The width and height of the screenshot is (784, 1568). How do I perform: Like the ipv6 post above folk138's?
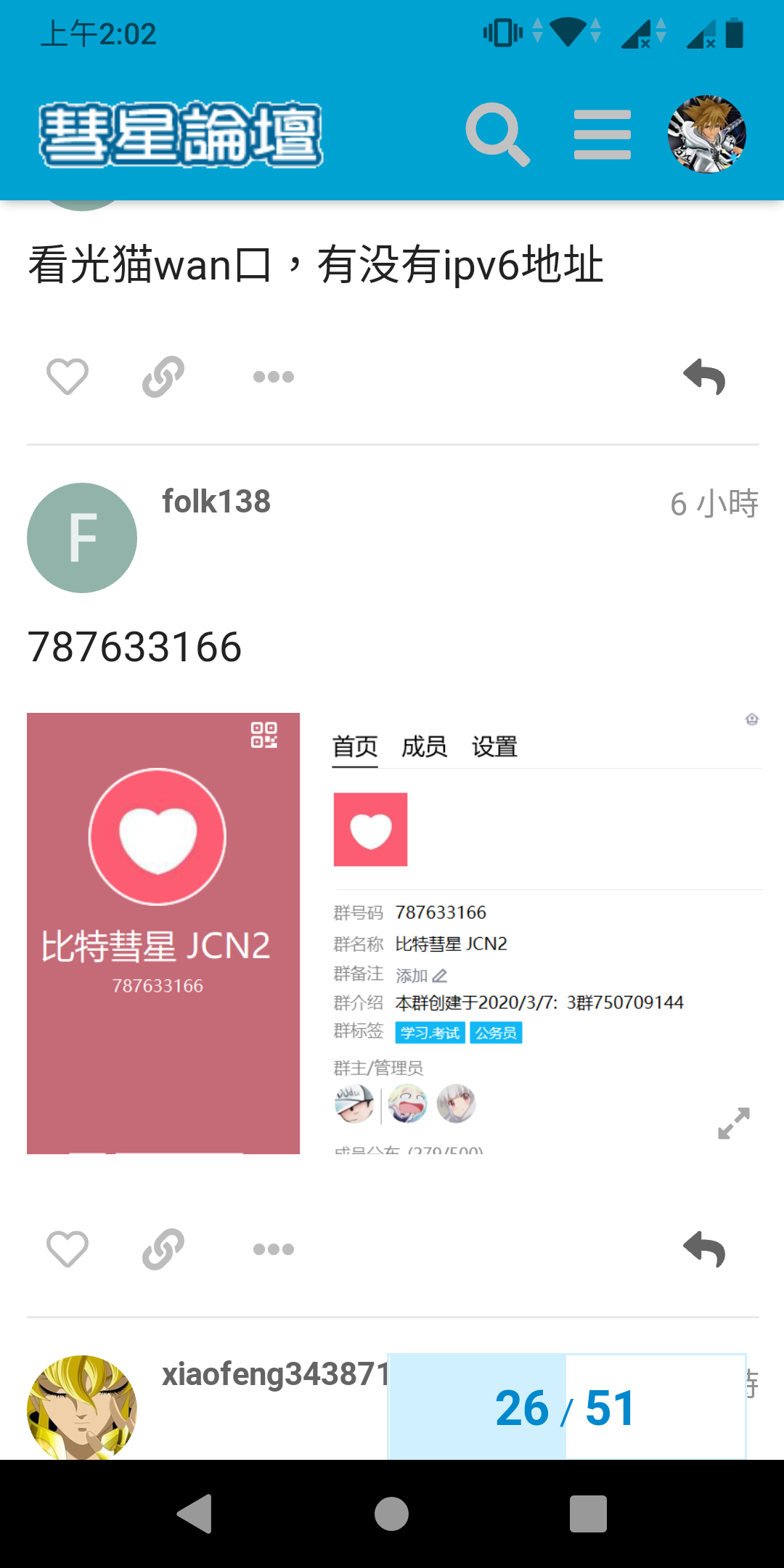68,377
